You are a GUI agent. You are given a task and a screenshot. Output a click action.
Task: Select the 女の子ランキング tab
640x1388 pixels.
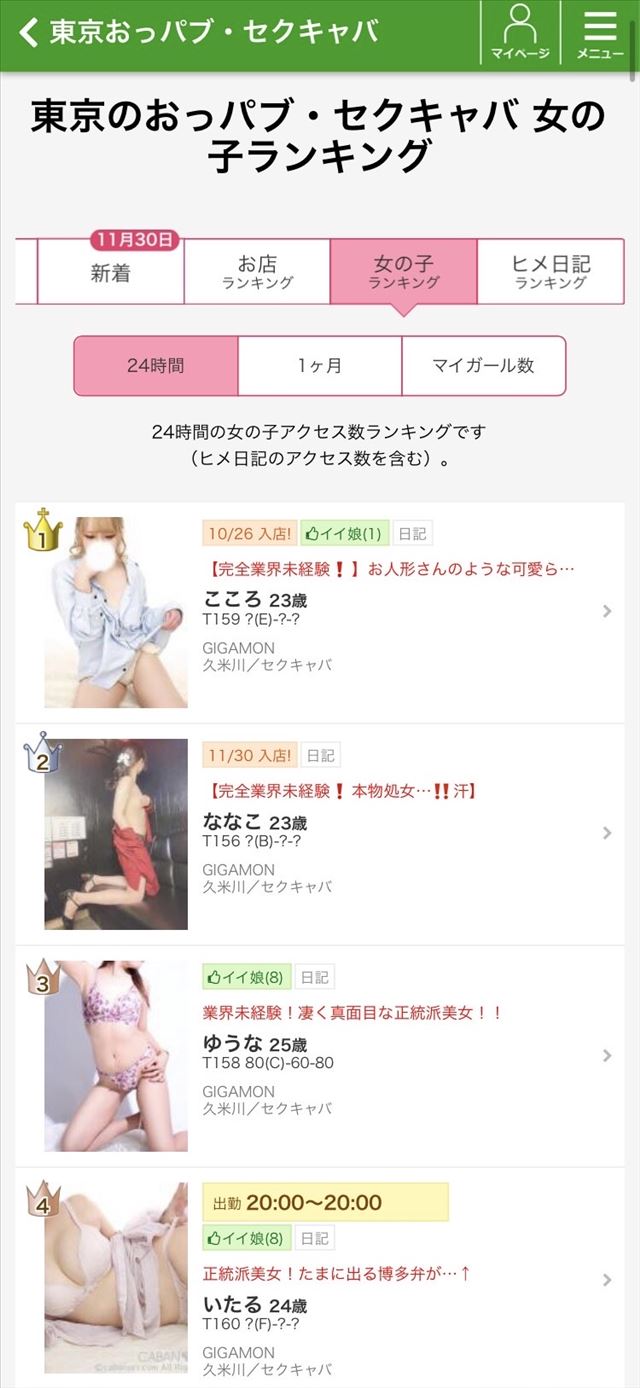click(x=403, y=272)
